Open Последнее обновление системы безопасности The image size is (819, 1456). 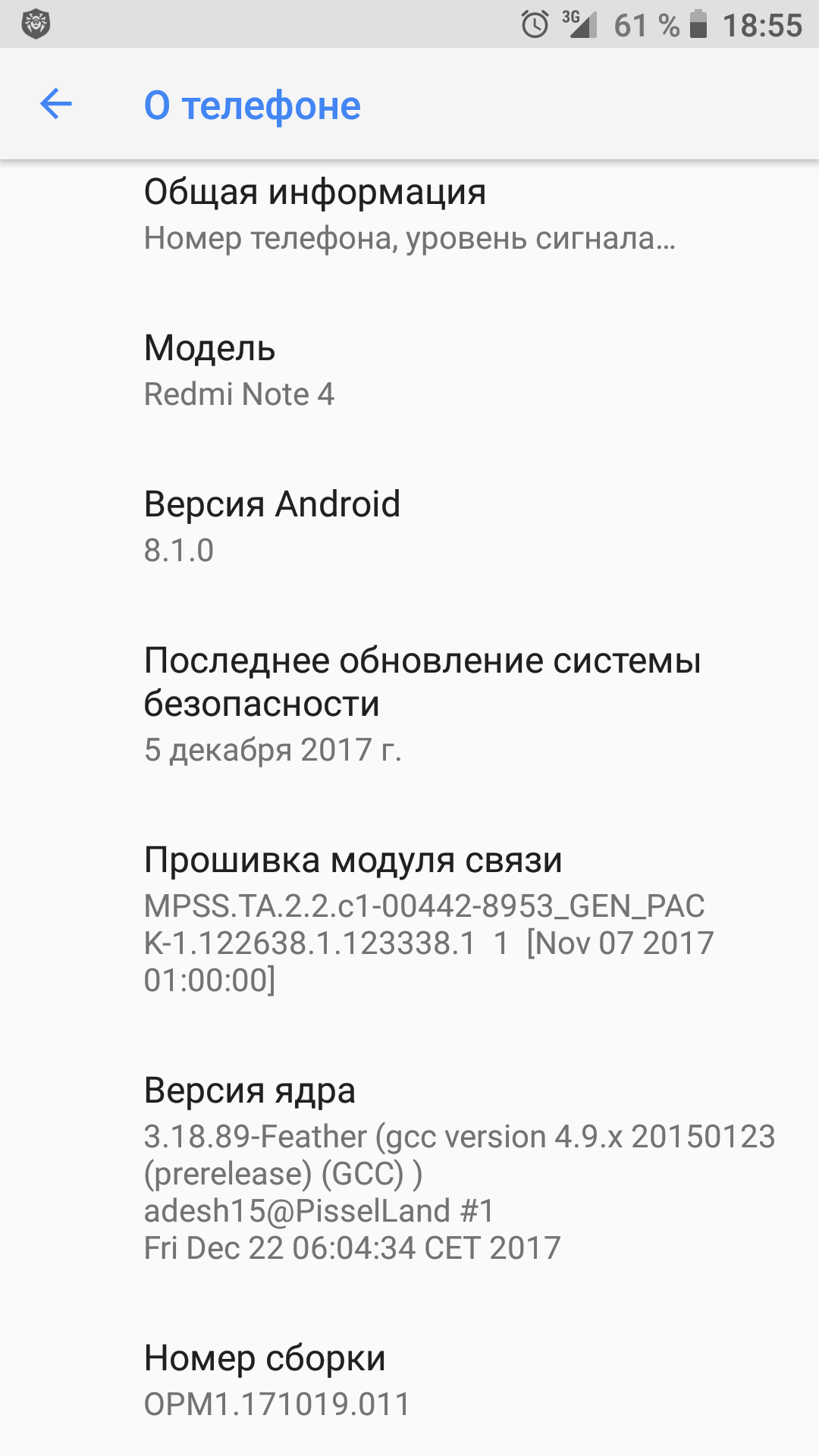coord(409,705)
